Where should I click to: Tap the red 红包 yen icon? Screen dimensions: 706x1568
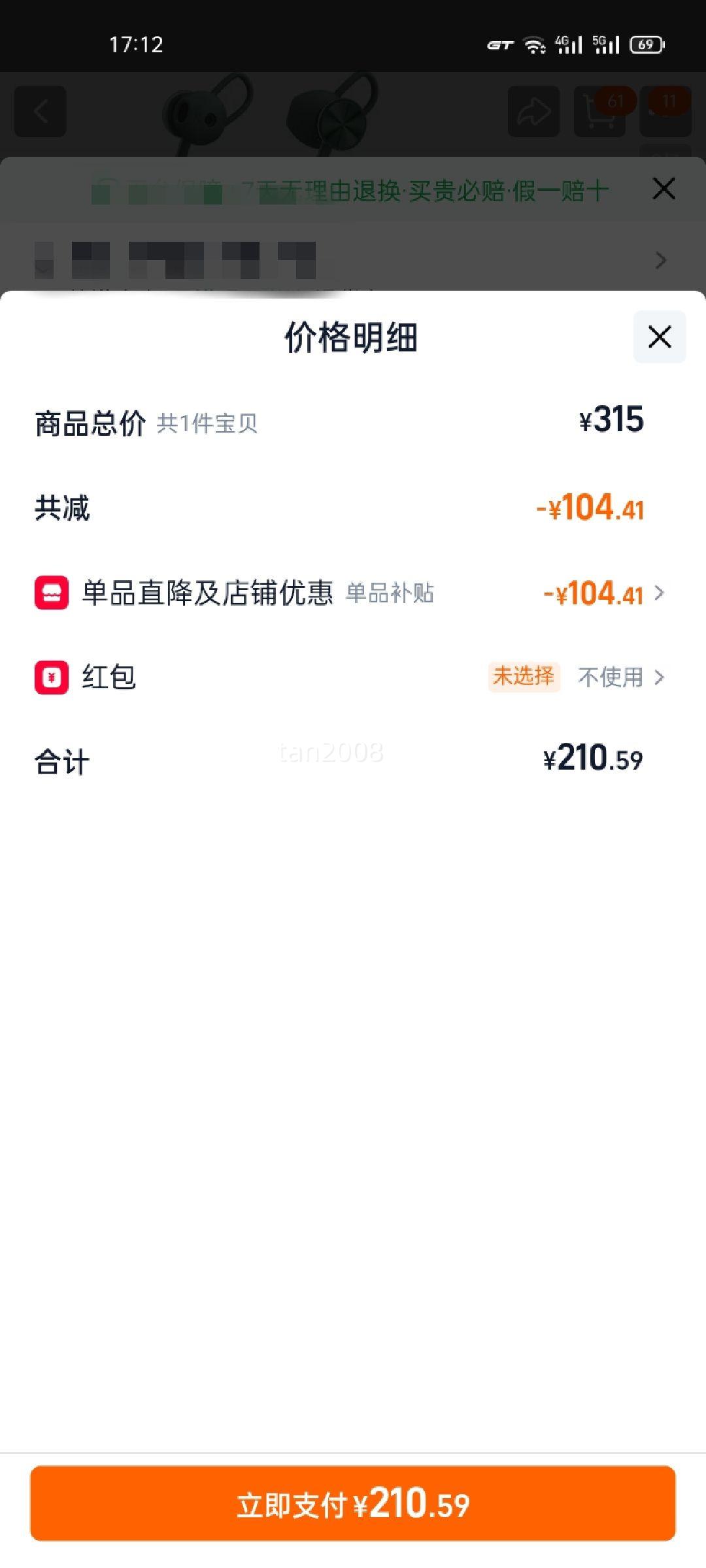pyautogui.click(x=52, y=678)
